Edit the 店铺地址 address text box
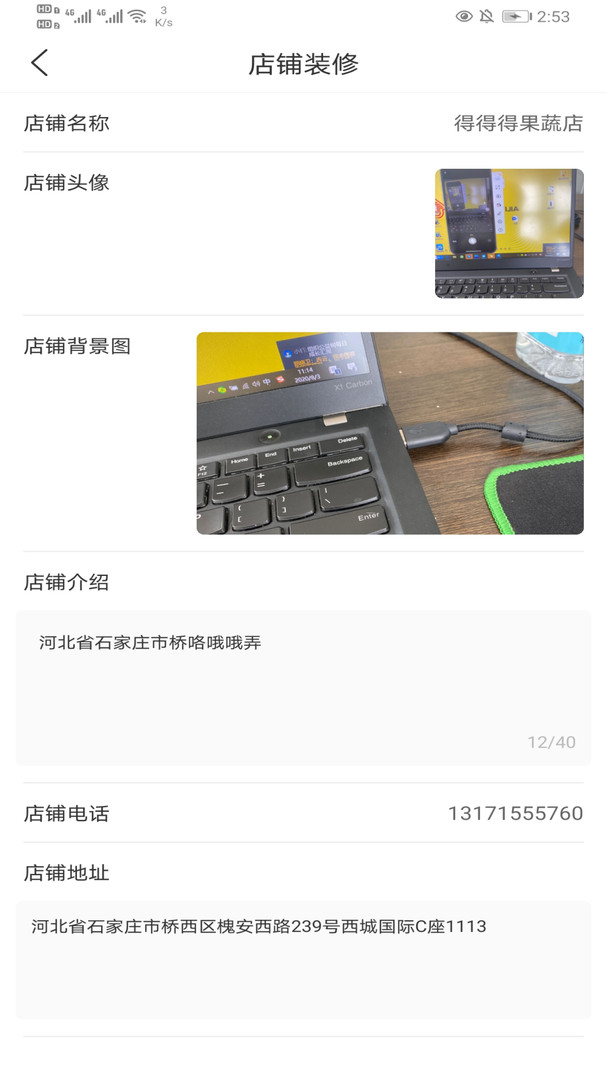 pyautogui.click(x=303, y=959)
